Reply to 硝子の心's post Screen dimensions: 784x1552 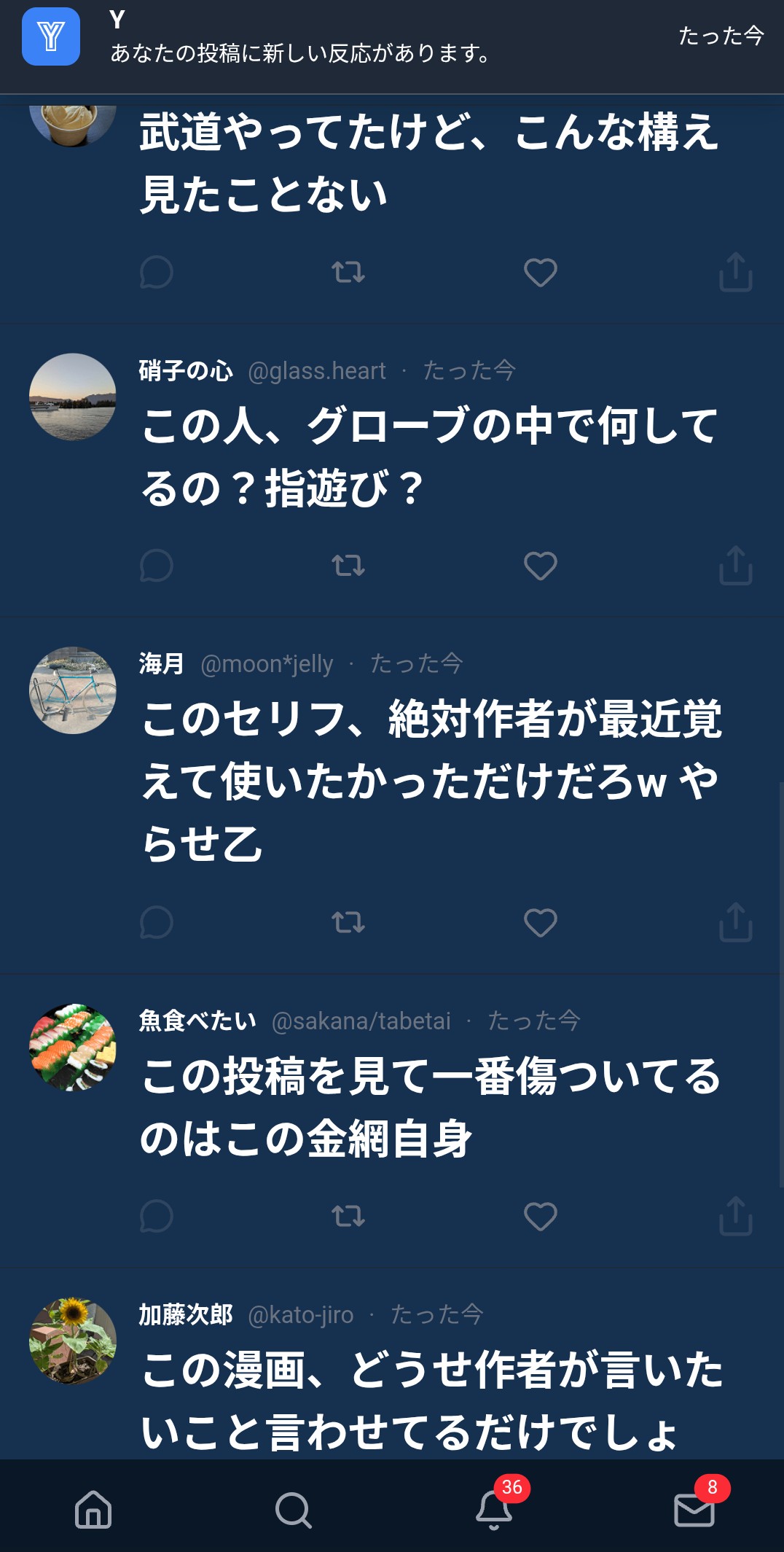156,566
